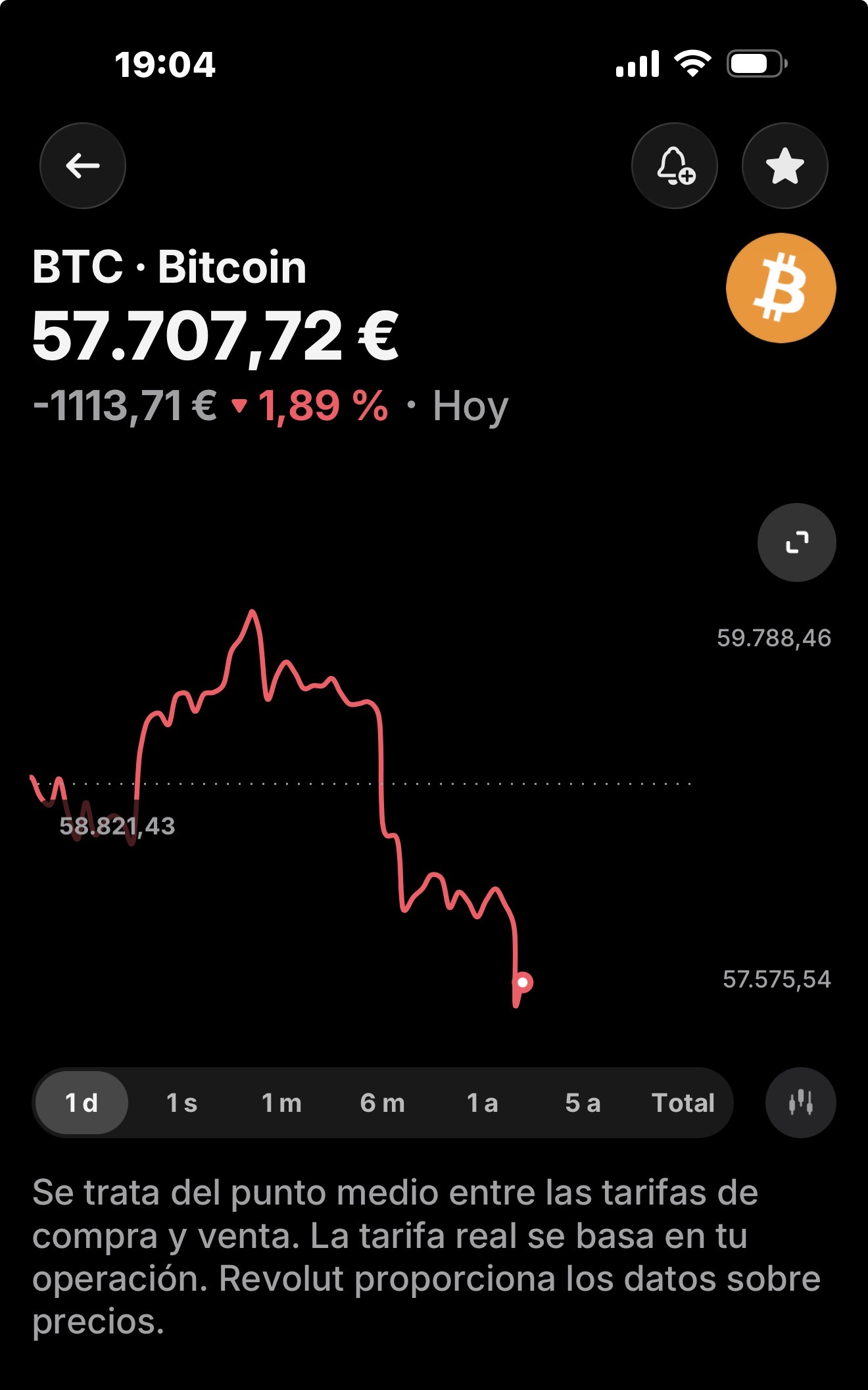Switch chart to 1 m range
Image resolution: width=868 pixels, height=1390 pixels.
point(281,1103)
